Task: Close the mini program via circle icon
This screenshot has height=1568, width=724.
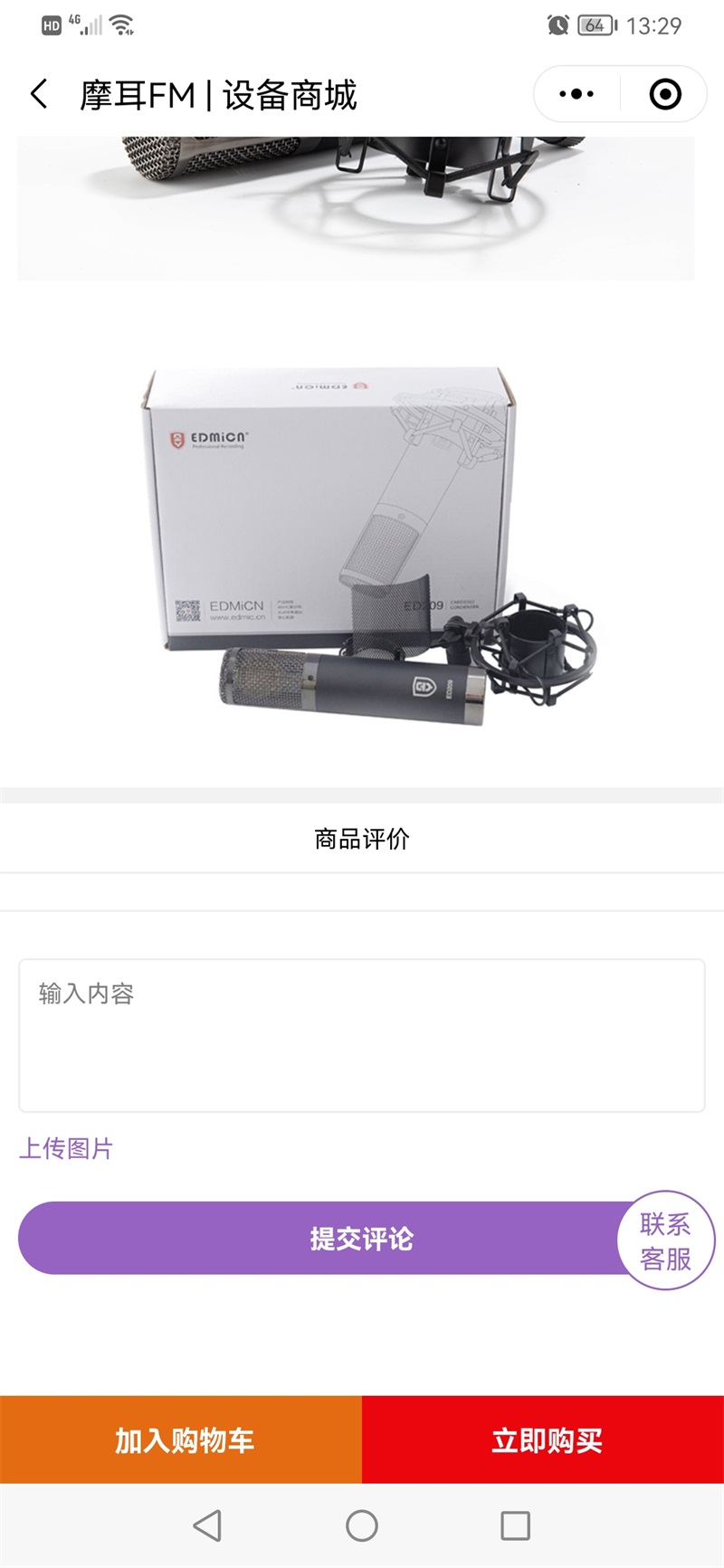Action: coord(665,94)
